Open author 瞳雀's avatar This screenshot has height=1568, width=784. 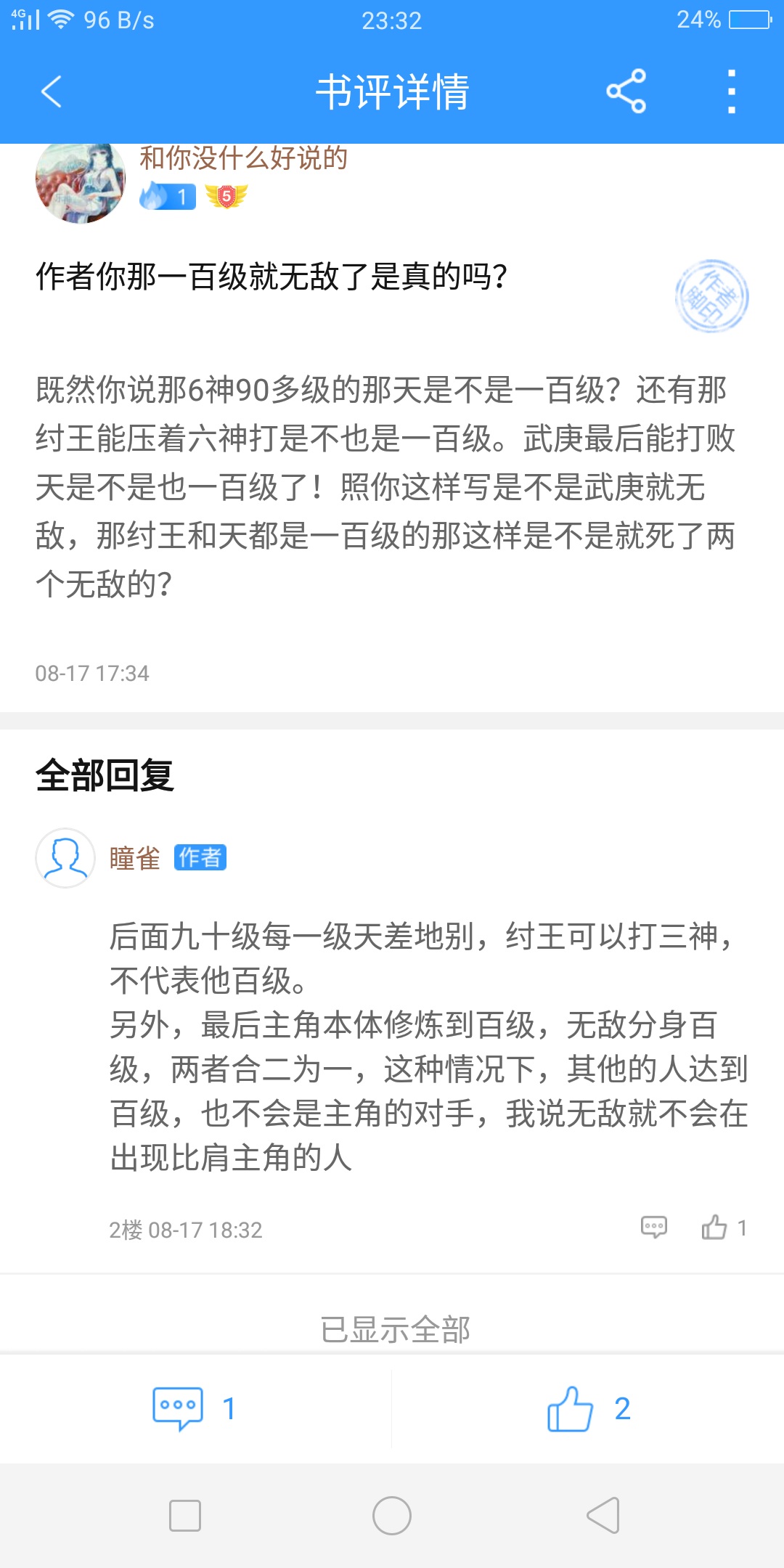(65, 858)
